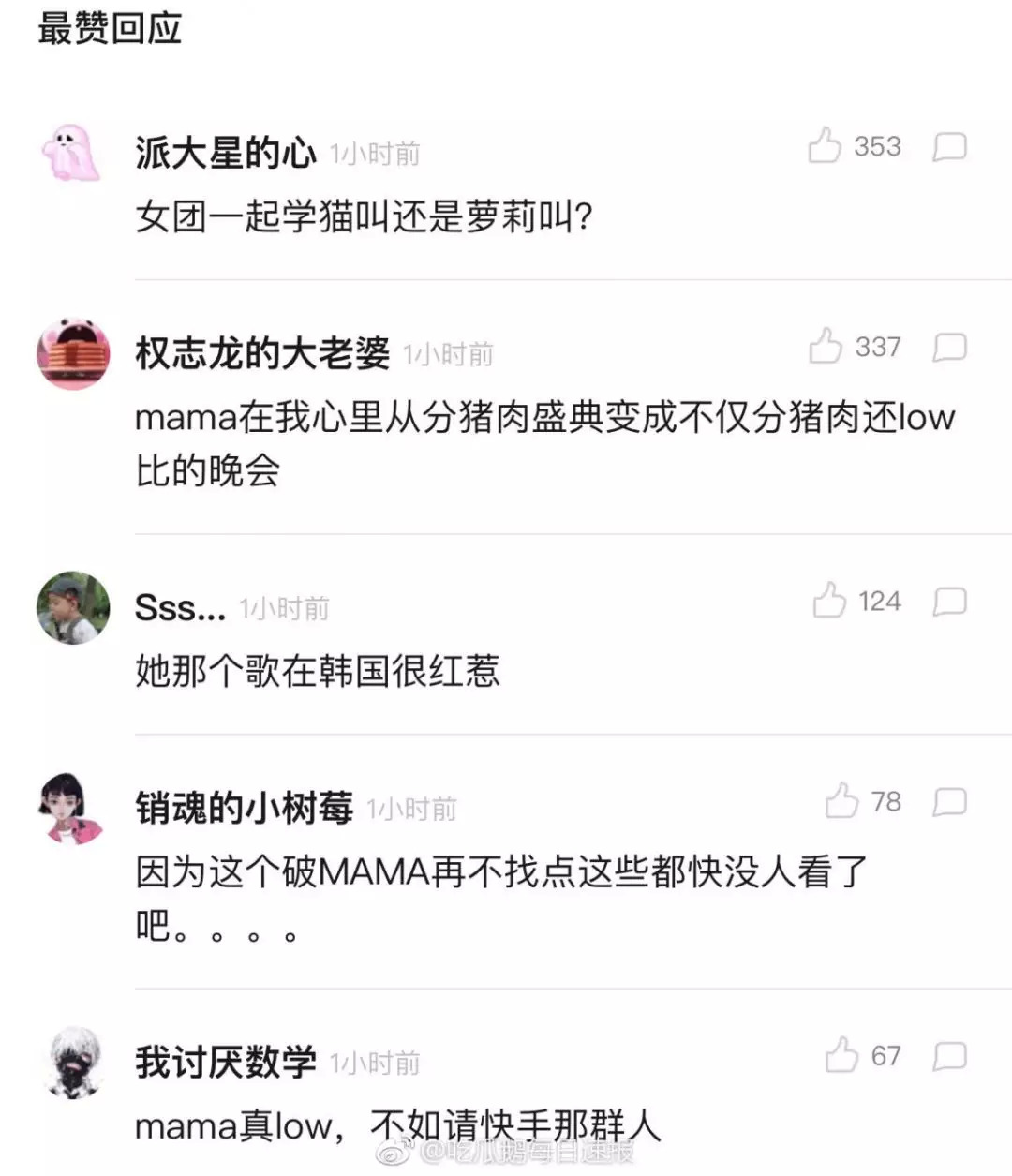The width and height of the screenshot is (1012, 1176).
Task: Reply to 销魂的小树莓's comment
Action: tap(949, 802)
